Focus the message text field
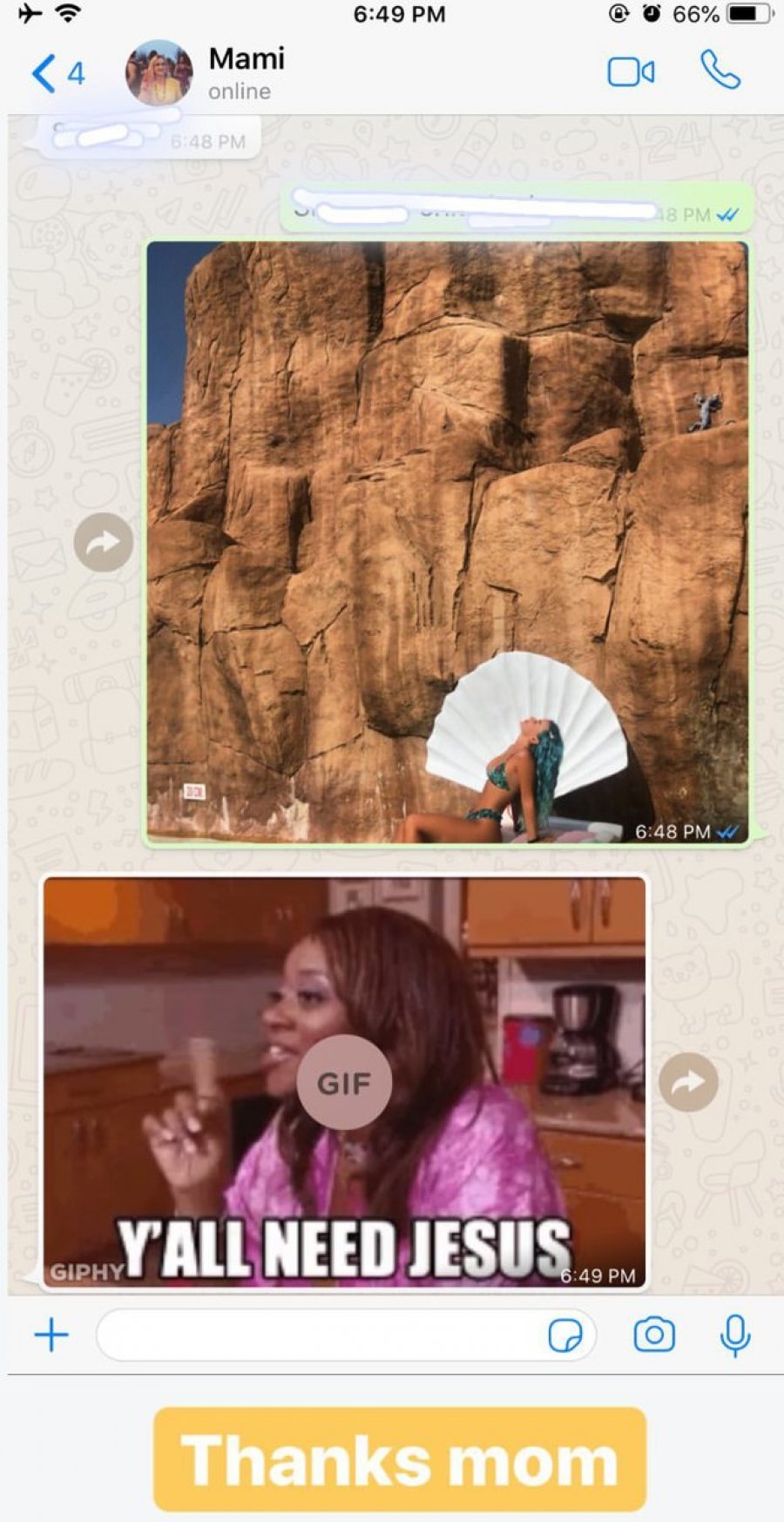784x1522 pixels. pos(318,1334)
